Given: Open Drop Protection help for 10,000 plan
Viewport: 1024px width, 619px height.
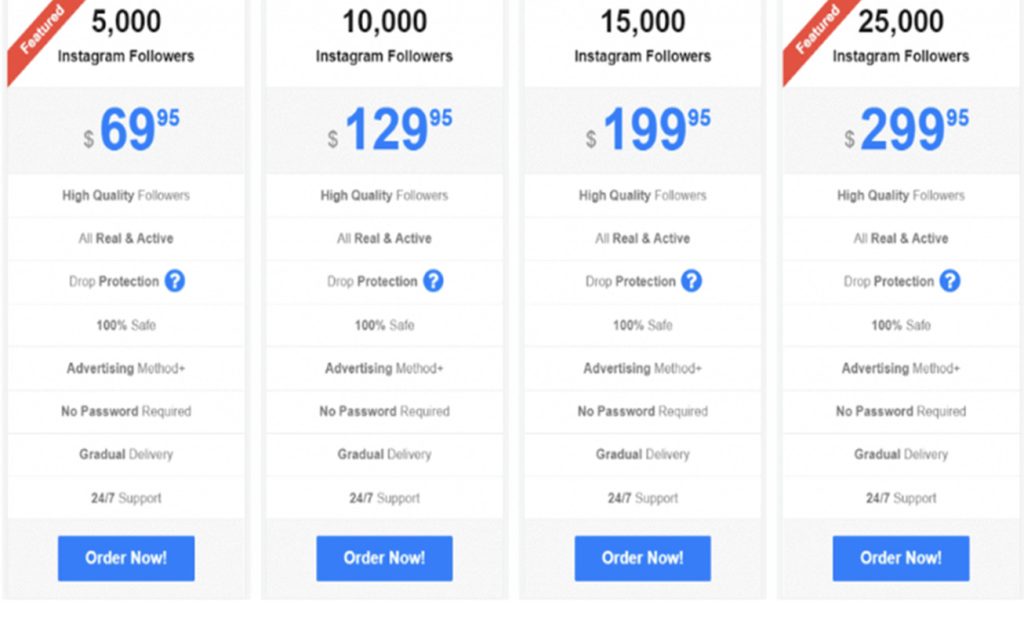Looking at the screenshot, I should tap(433, 281).
